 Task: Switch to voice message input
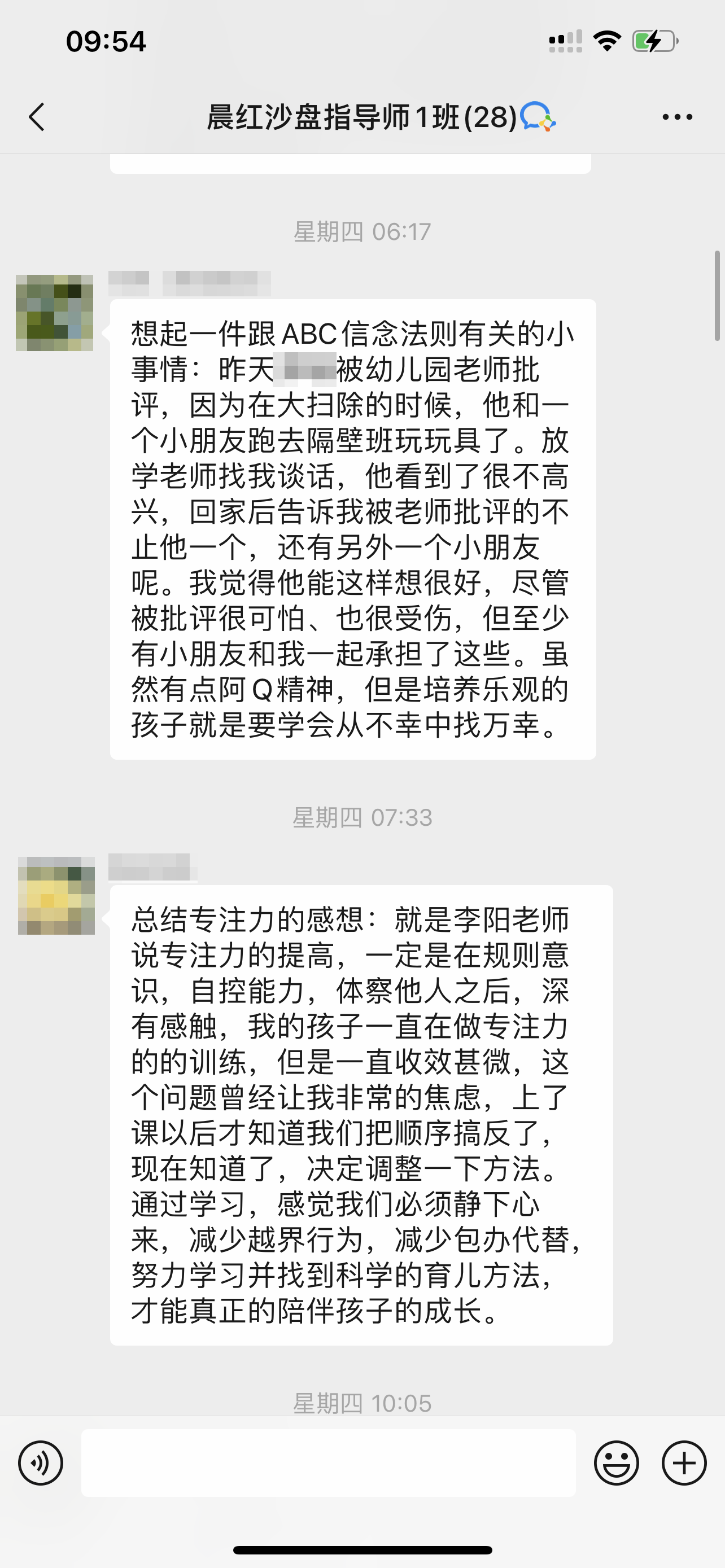(x=40, y=1462)
